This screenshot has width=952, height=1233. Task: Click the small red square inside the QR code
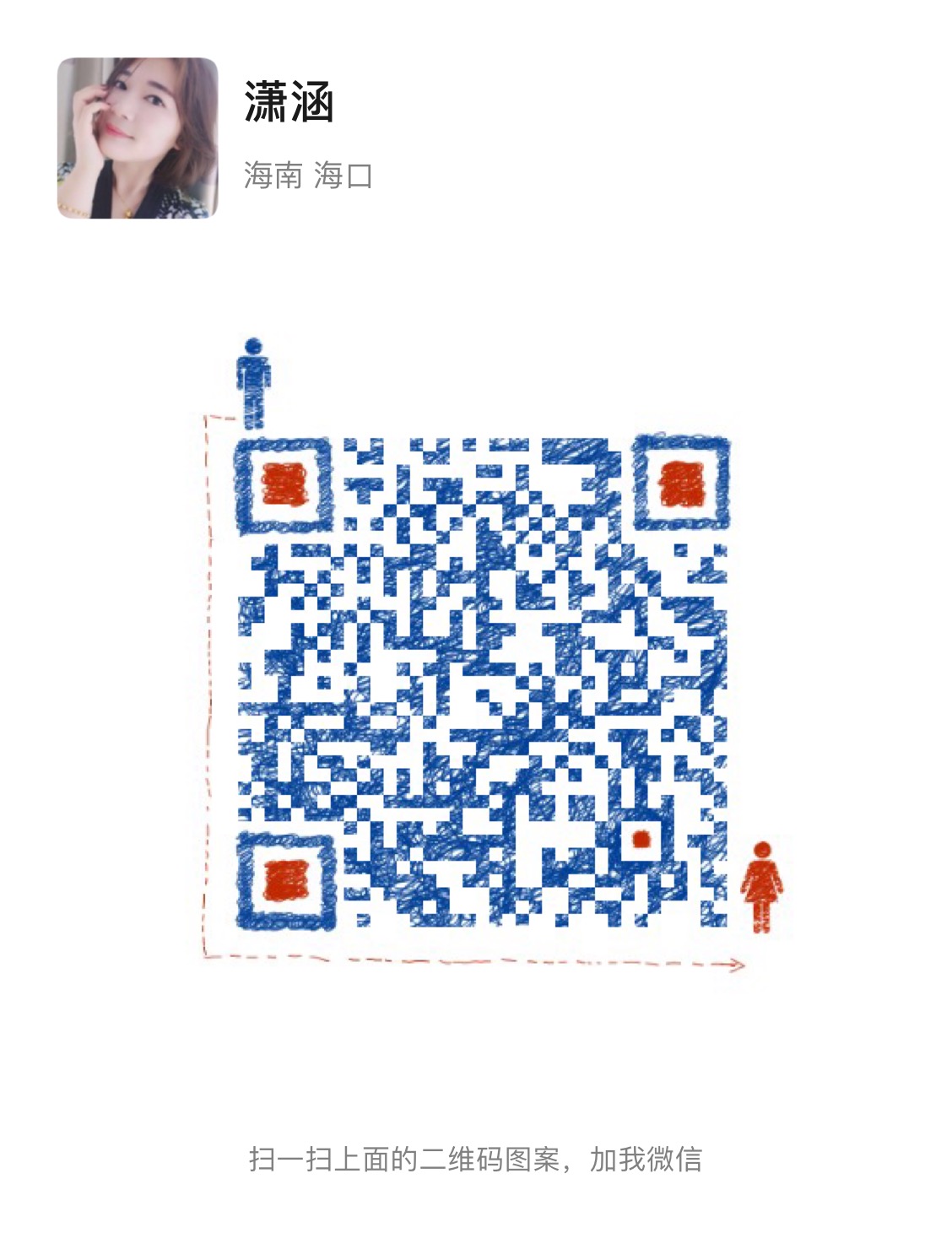coord(642,839)
